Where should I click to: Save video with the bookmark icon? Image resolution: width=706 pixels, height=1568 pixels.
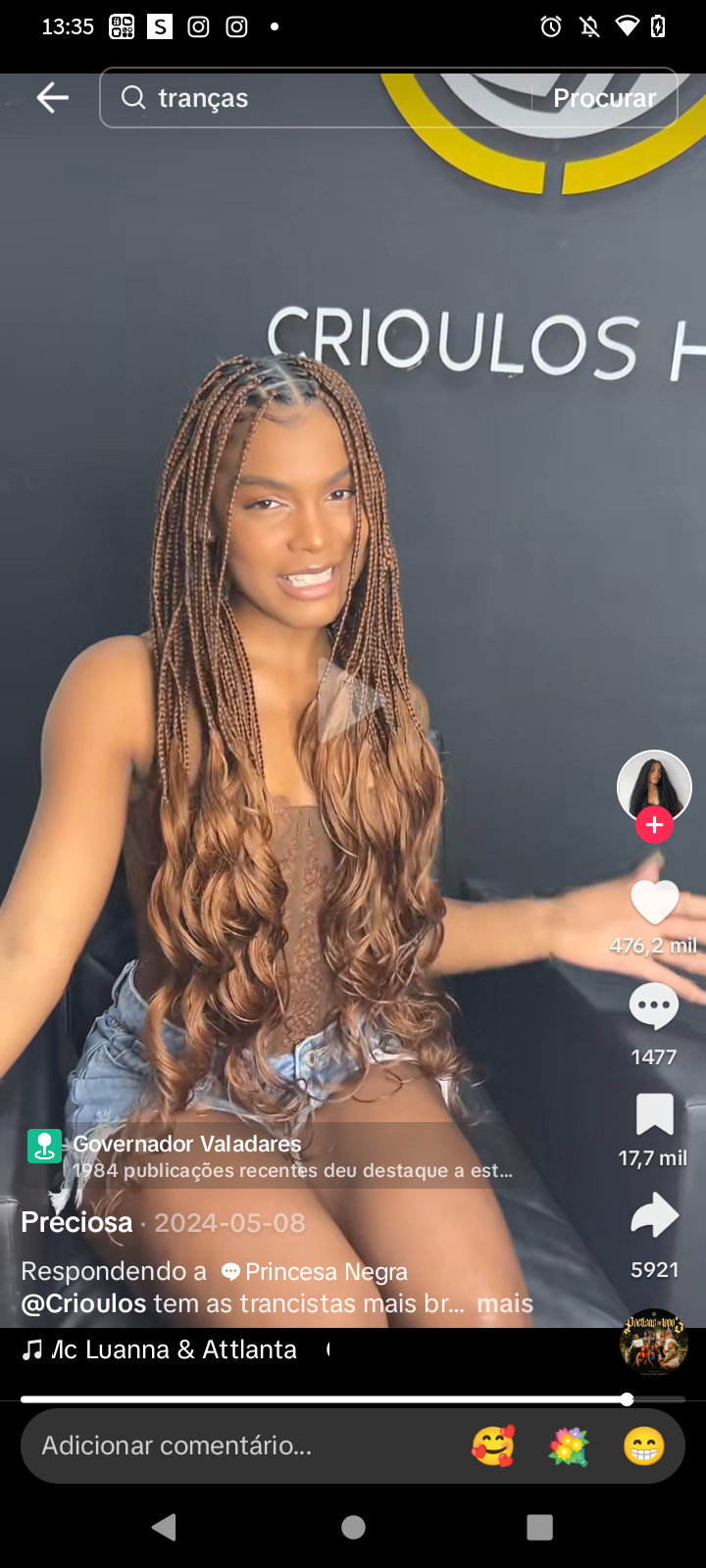point(654,1114)
